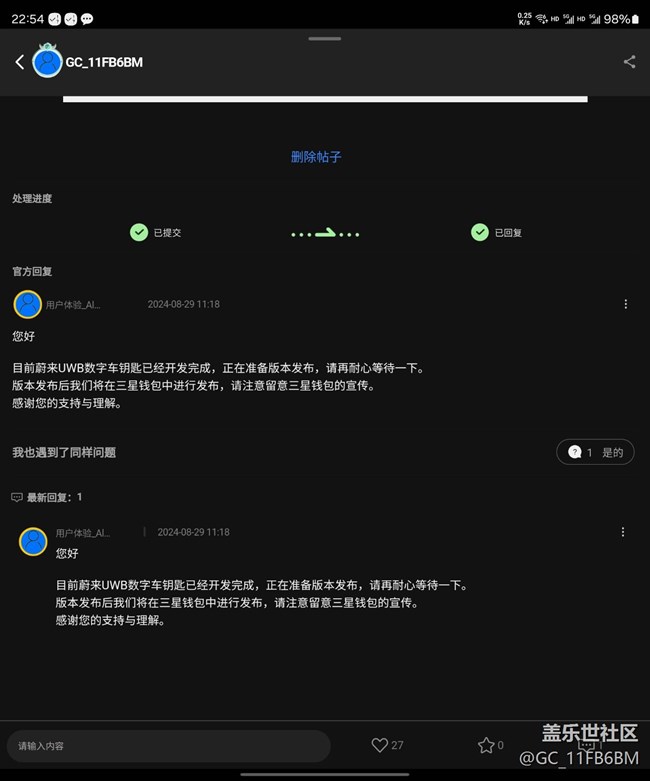The height and width of the screenshot is (781, 650).
Task: Tap the 请输入内容 comment field
Action: coord(168,746)
